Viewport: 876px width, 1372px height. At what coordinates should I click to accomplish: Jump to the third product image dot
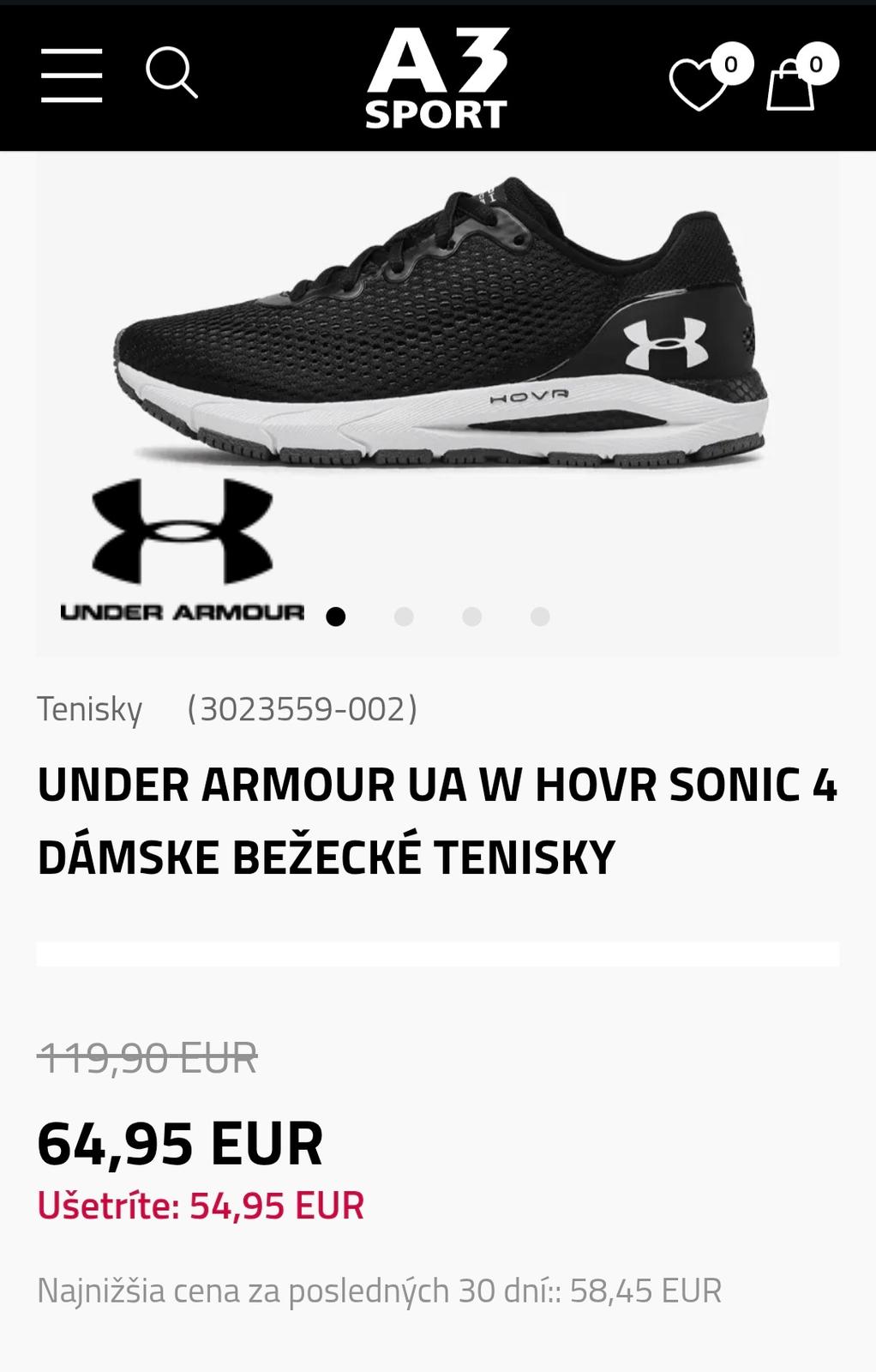(471, 617)
